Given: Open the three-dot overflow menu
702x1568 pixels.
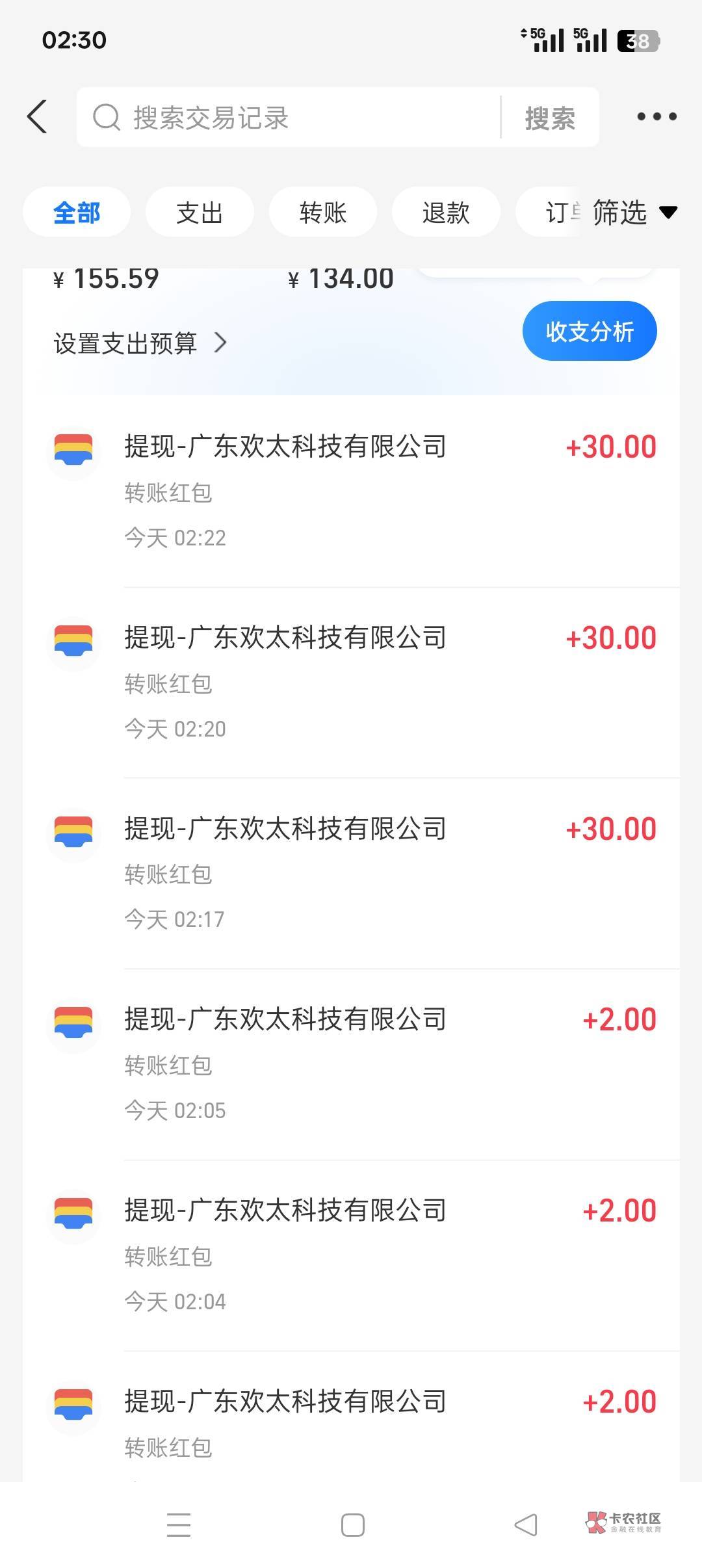Looking at the screenshot, I should click(656, 117).
